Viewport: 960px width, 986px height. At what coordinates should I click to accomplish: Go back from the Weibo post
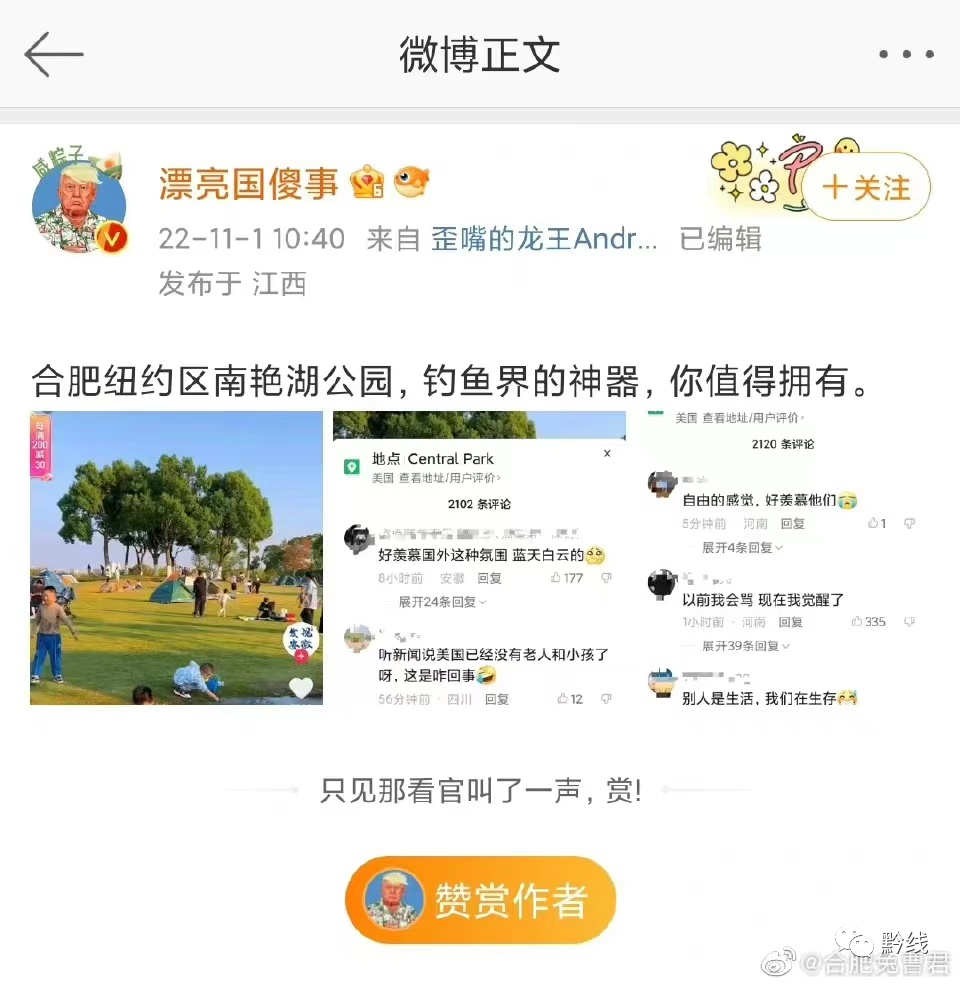(x=53, y=54)
